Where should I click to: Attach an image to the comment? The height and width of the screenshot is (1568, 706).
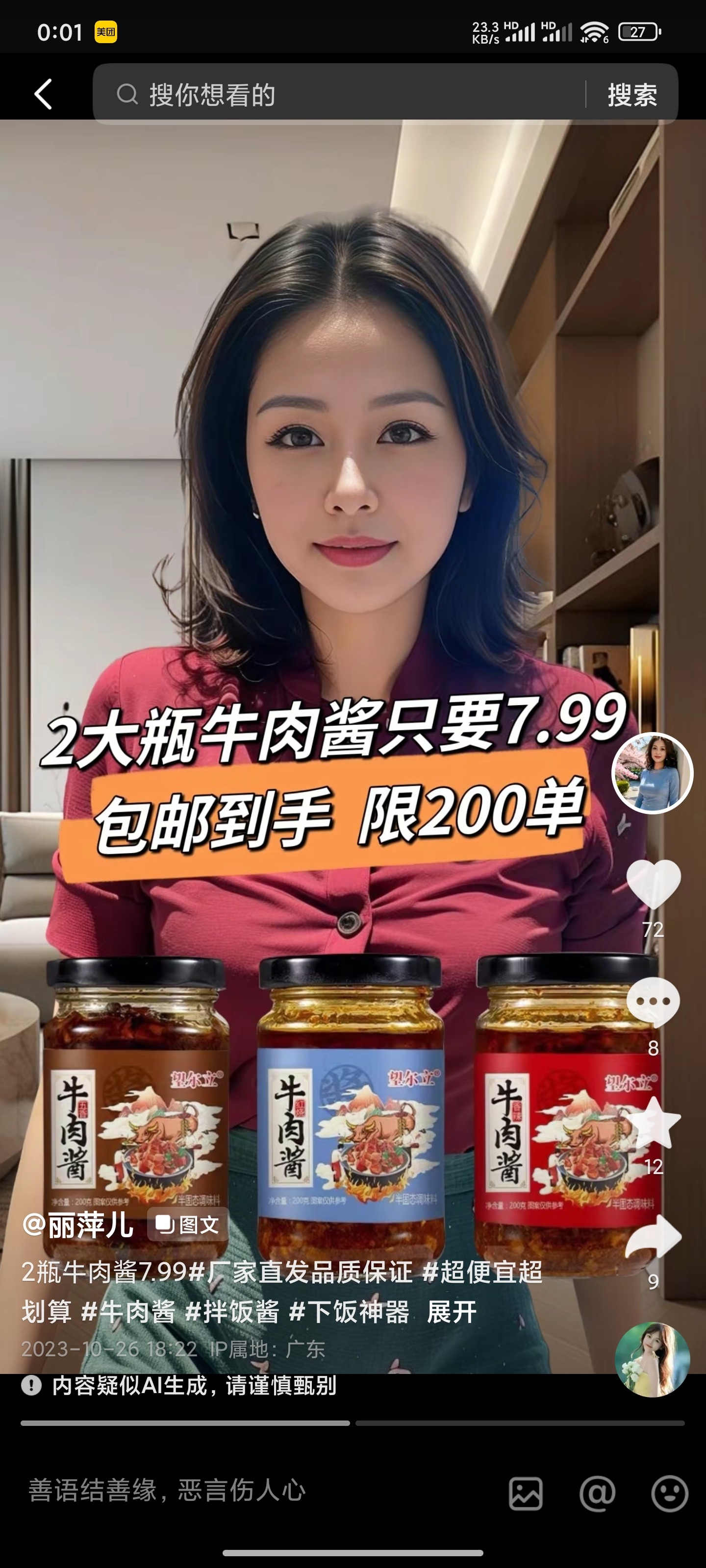click(526, 1493)
